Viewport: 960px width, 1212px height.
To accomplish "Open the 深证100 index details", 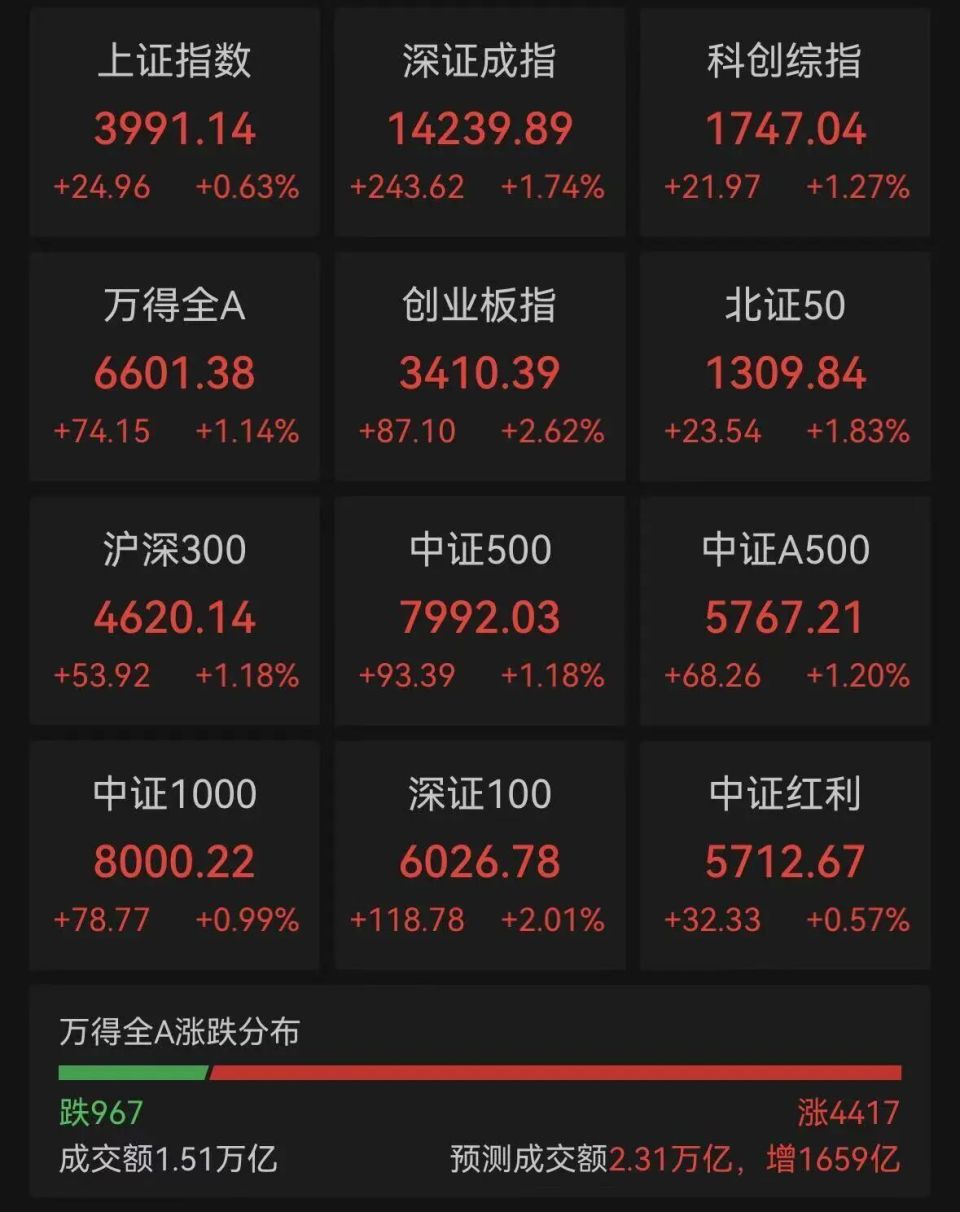I will click(x=479, y=858).
